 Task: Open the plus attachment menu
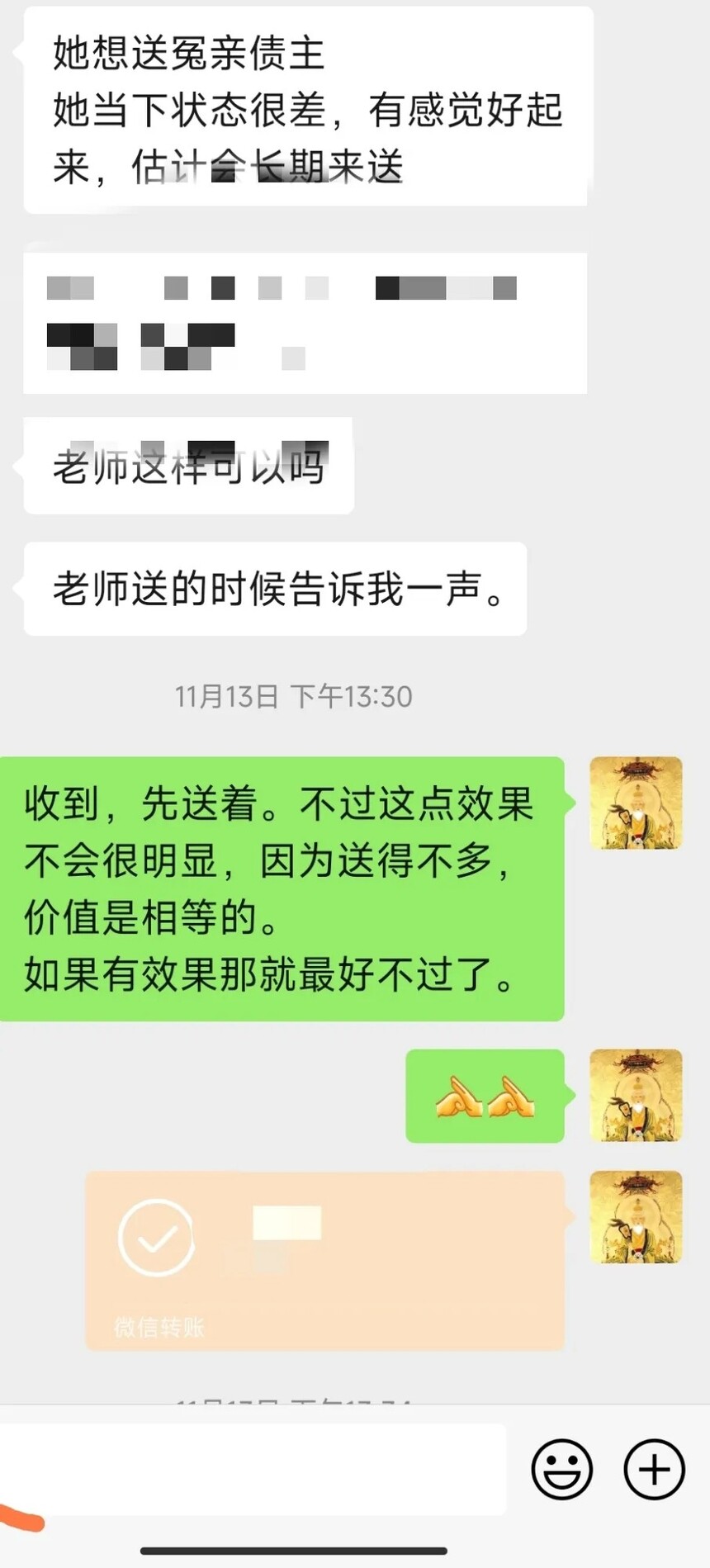click(654, 1470)
